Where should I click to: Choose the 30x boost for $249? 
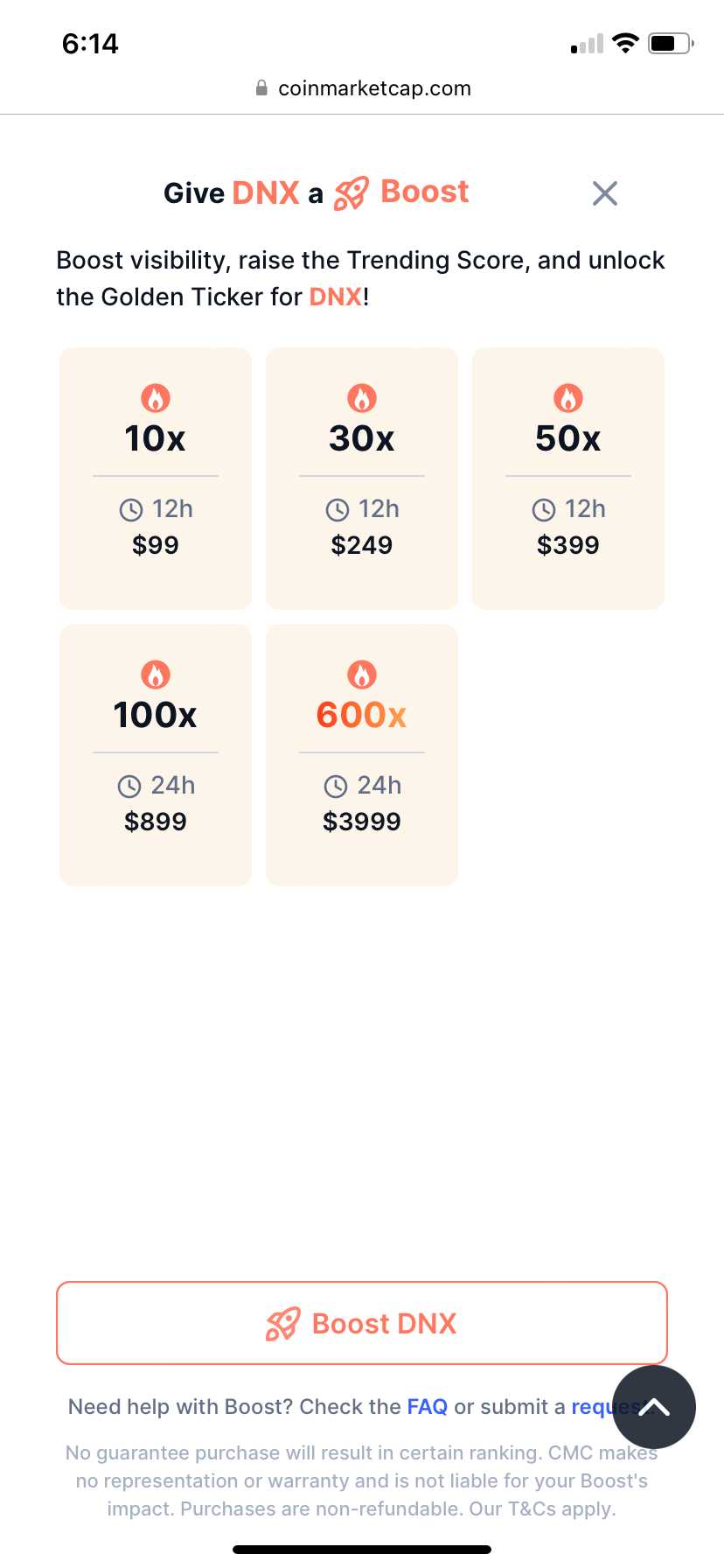tap(362, 479)
